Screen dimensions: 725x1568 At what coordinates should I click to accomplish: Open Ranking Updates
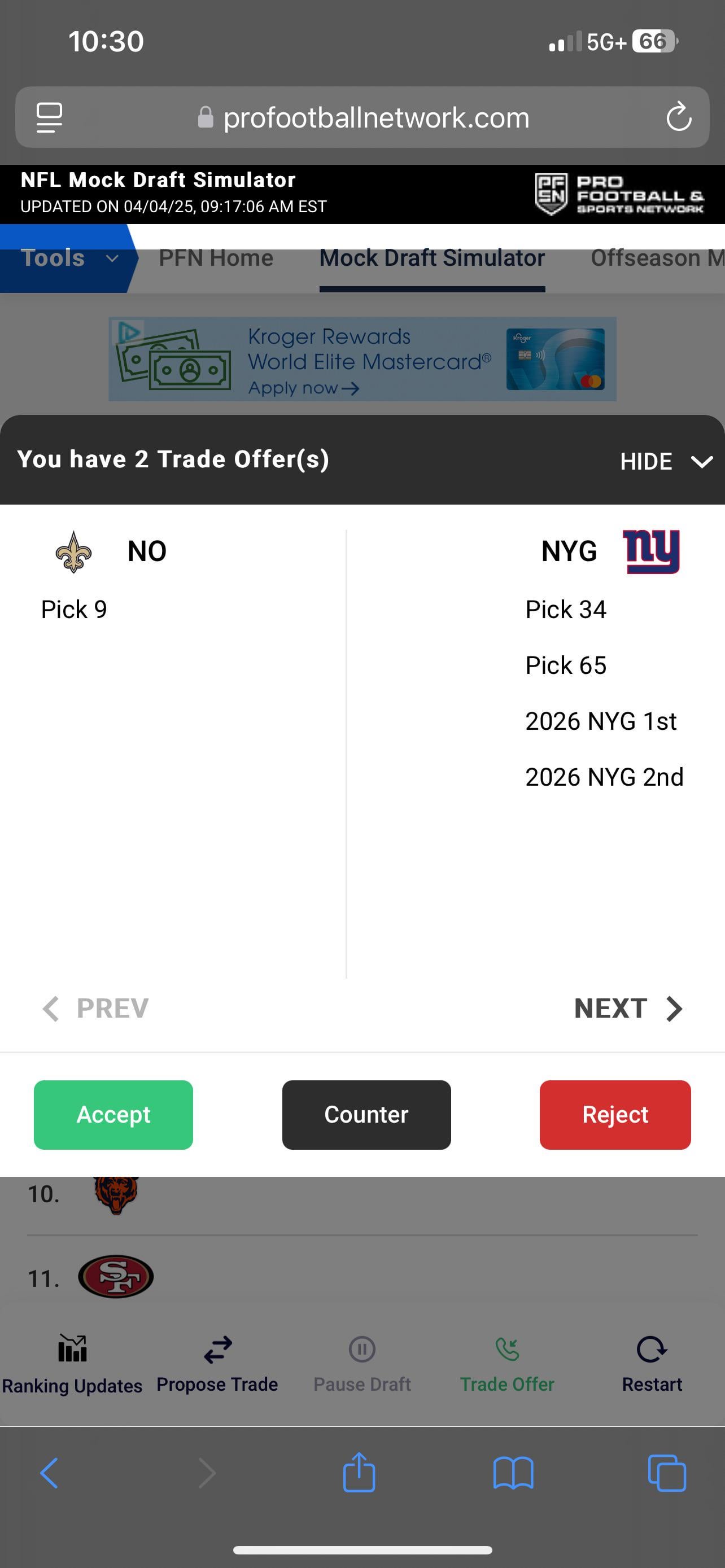72,1365
